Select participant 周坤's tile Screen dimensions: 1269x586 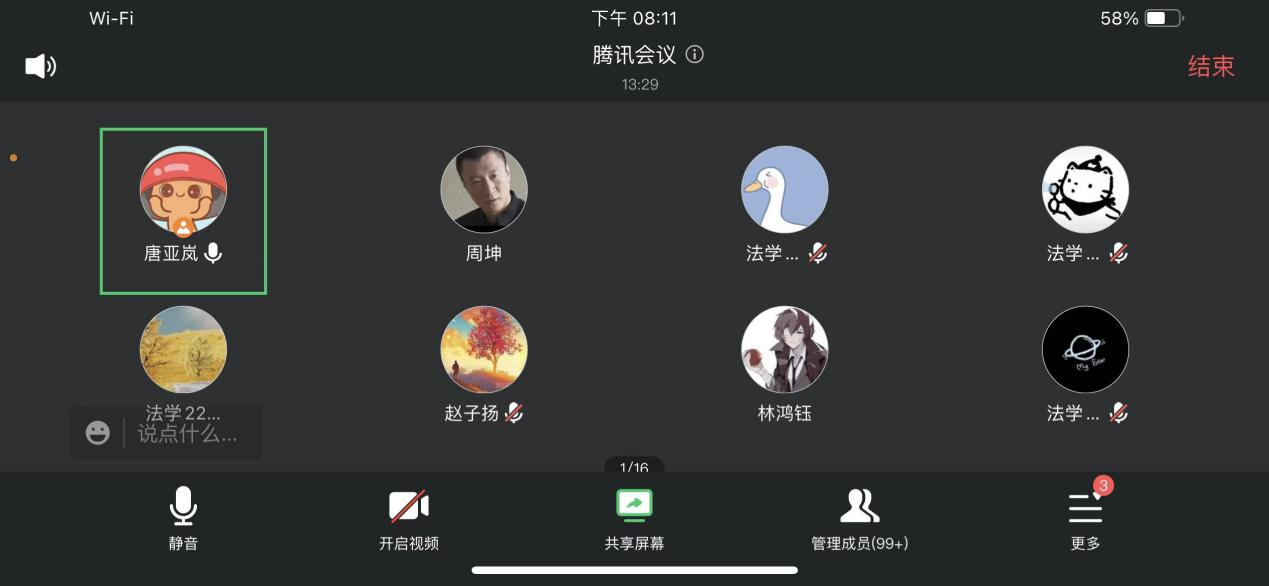(x=484, y=204)
